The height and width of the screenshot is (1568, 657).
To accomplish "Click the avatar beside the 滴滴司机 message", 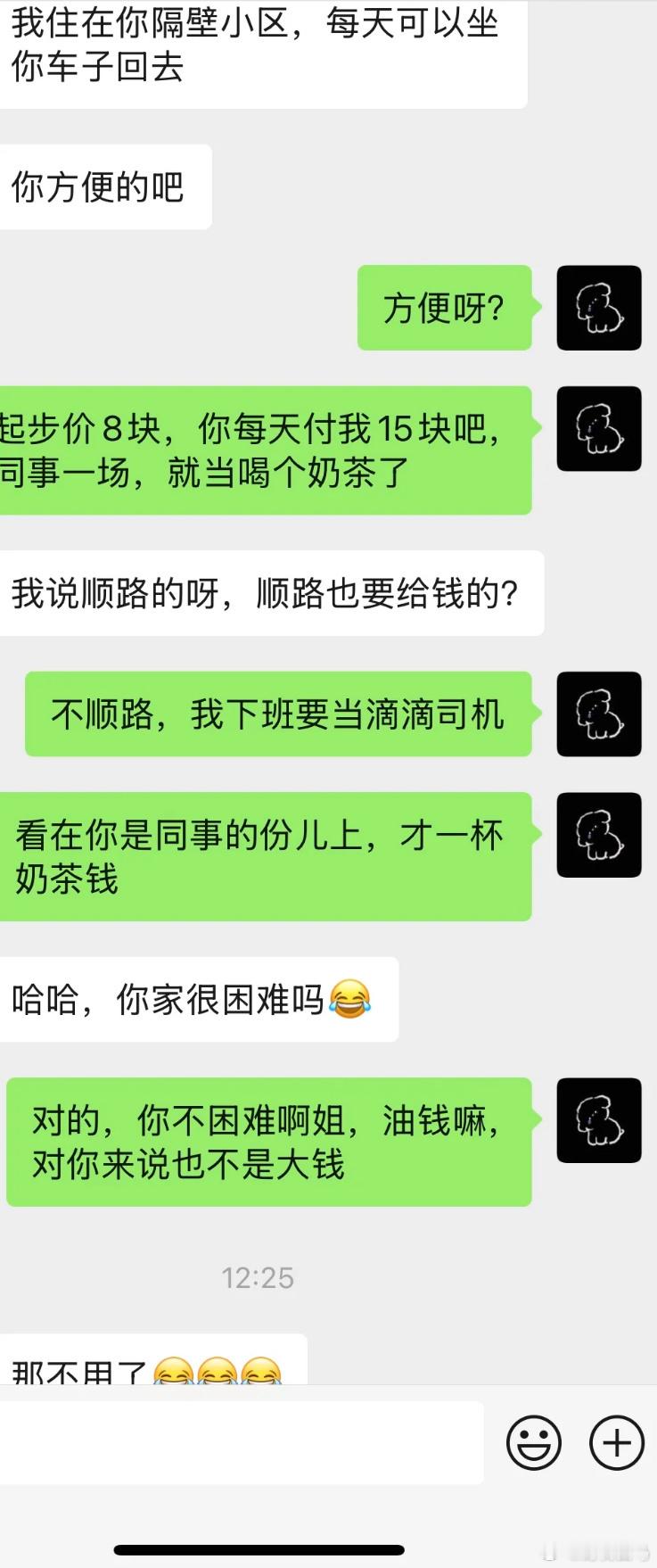I will (598, 714).
